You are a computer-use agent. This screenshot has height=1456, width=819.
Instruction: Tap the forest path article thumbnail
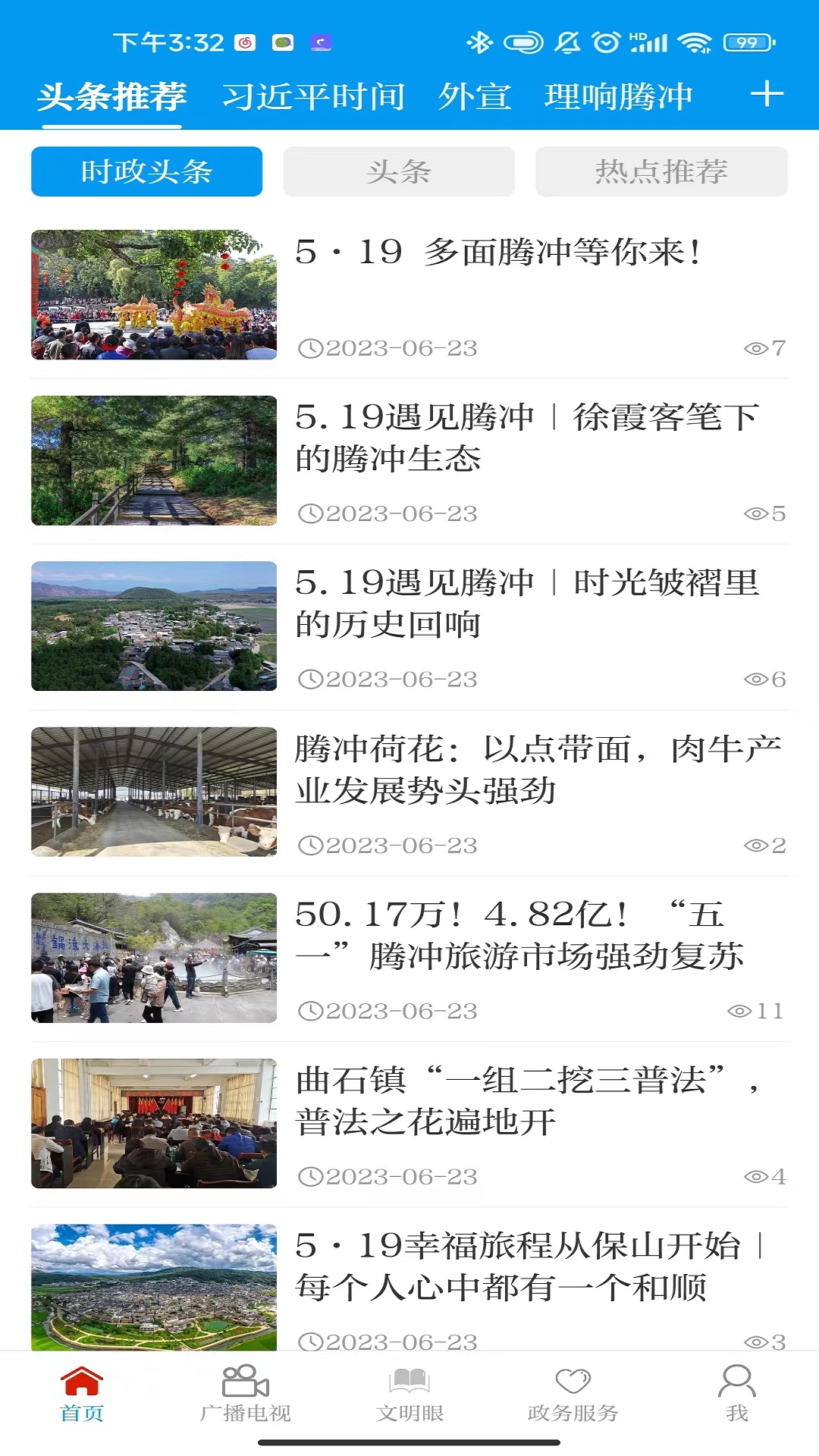click(155, 460)
